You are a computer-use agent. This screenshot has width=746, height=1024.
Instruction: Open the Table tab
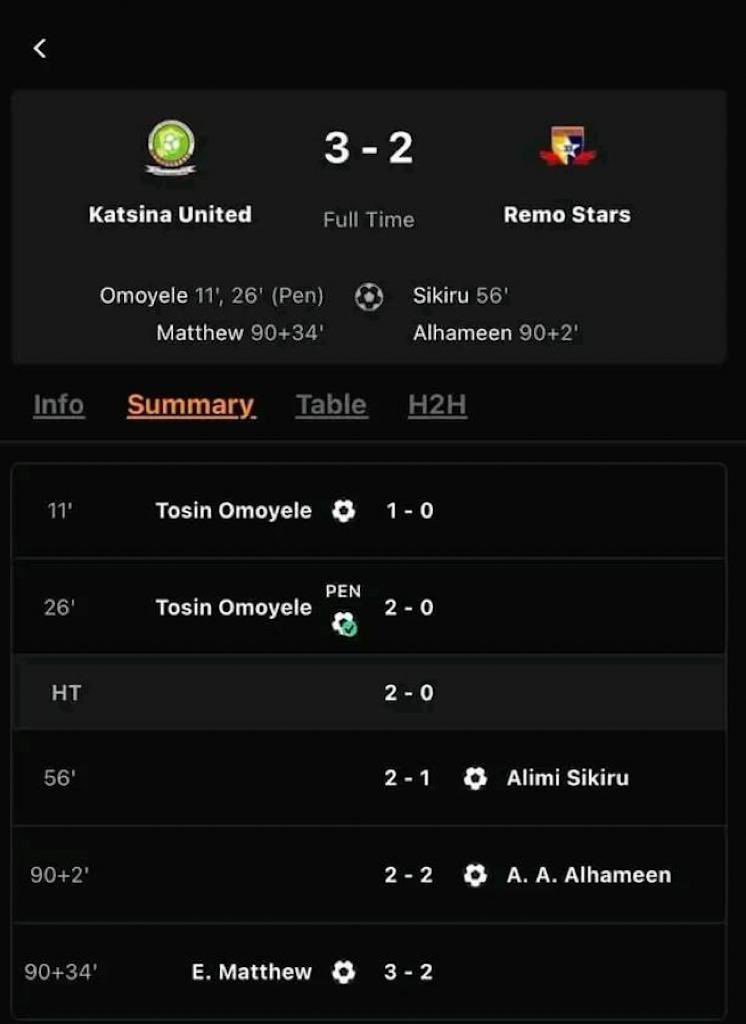click(x=331, y=405)
